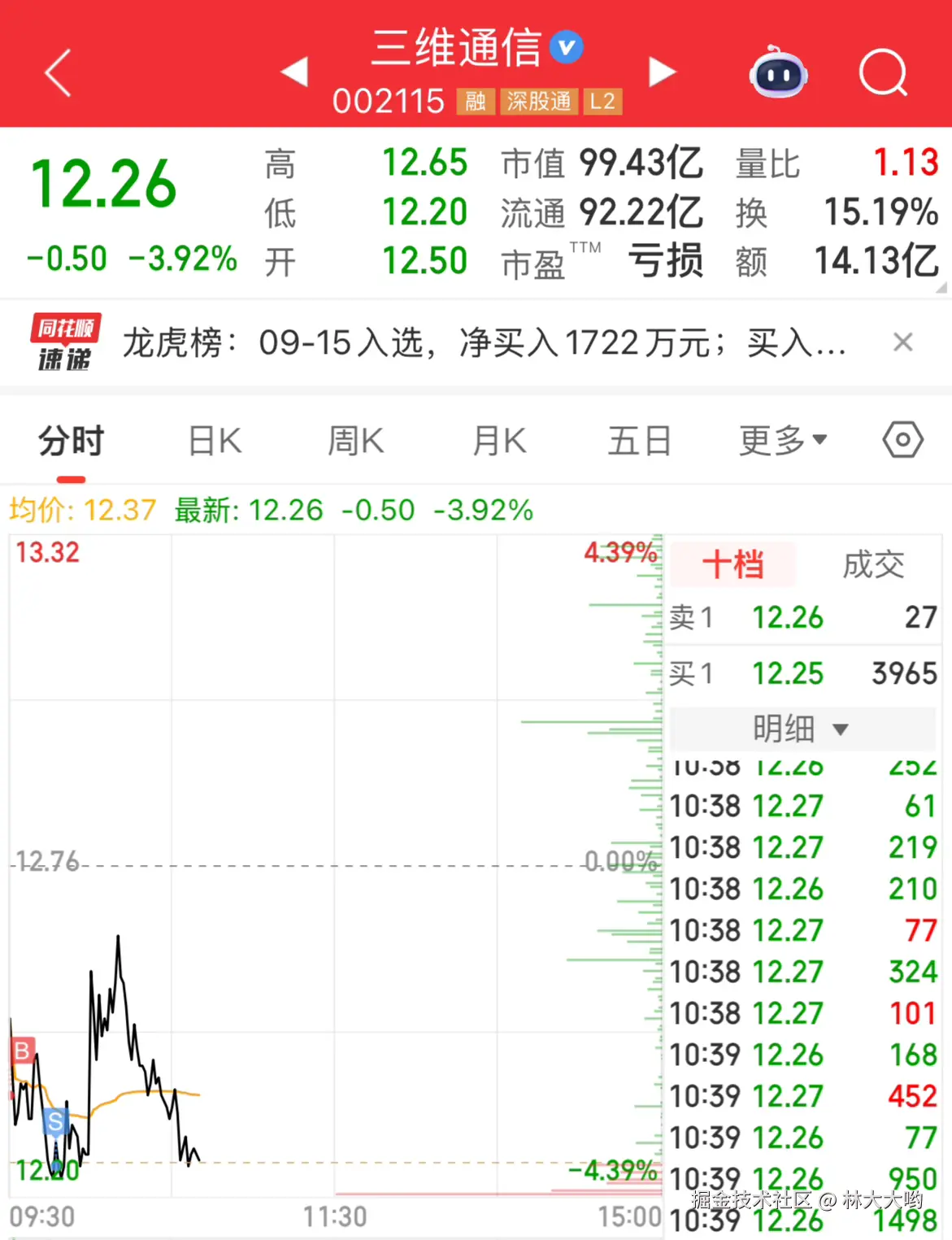Select the 五日 five-day chart tab
The height and width of the screenshot is (1240, 952).
pyautogui.click(x=640, y=440)
